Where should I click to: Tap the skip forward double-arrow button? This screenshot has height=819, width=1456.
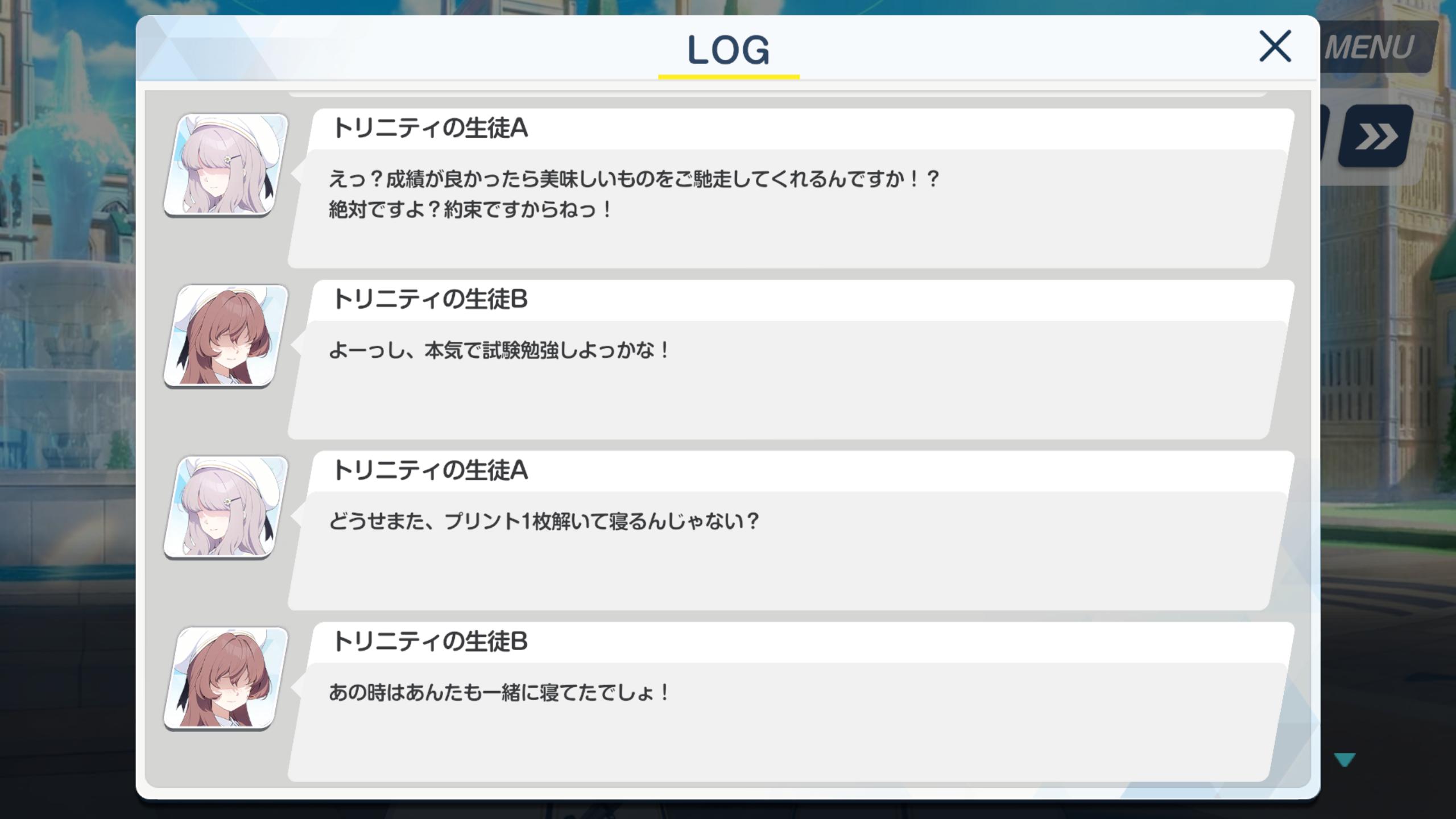pos(1376,136)
